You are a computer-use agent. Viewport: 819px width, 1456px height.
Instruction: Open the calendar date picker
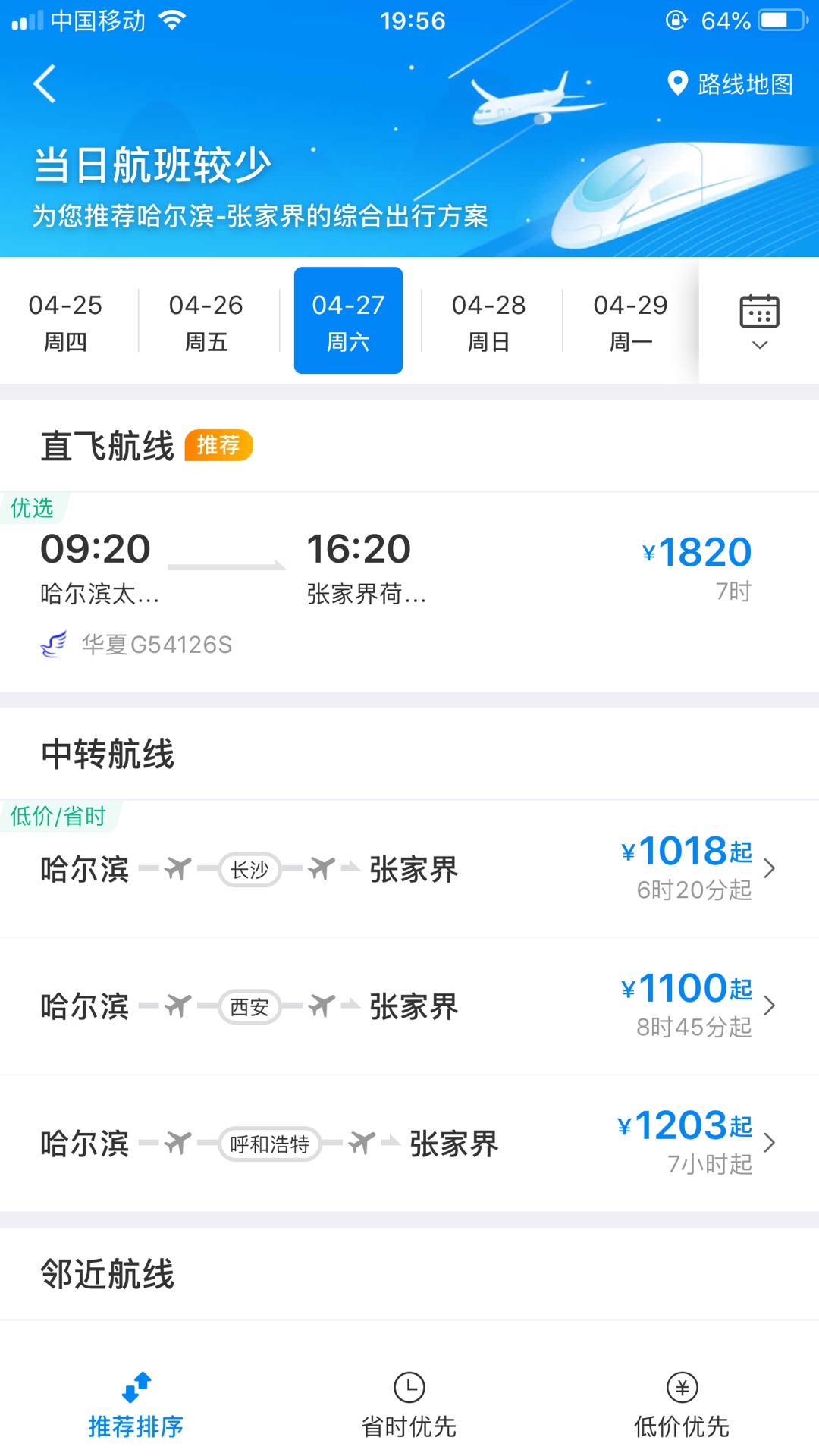(759, 322)
